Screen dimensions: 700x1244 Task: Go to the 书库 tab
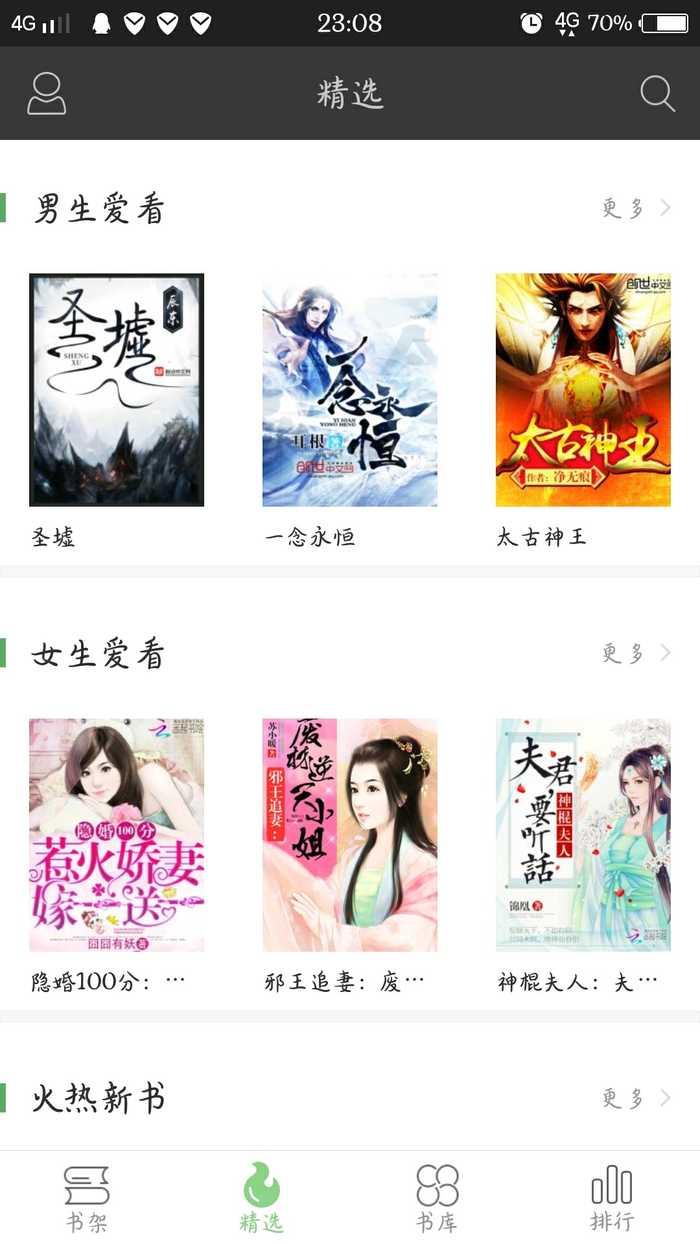[x=437, y=1197]
